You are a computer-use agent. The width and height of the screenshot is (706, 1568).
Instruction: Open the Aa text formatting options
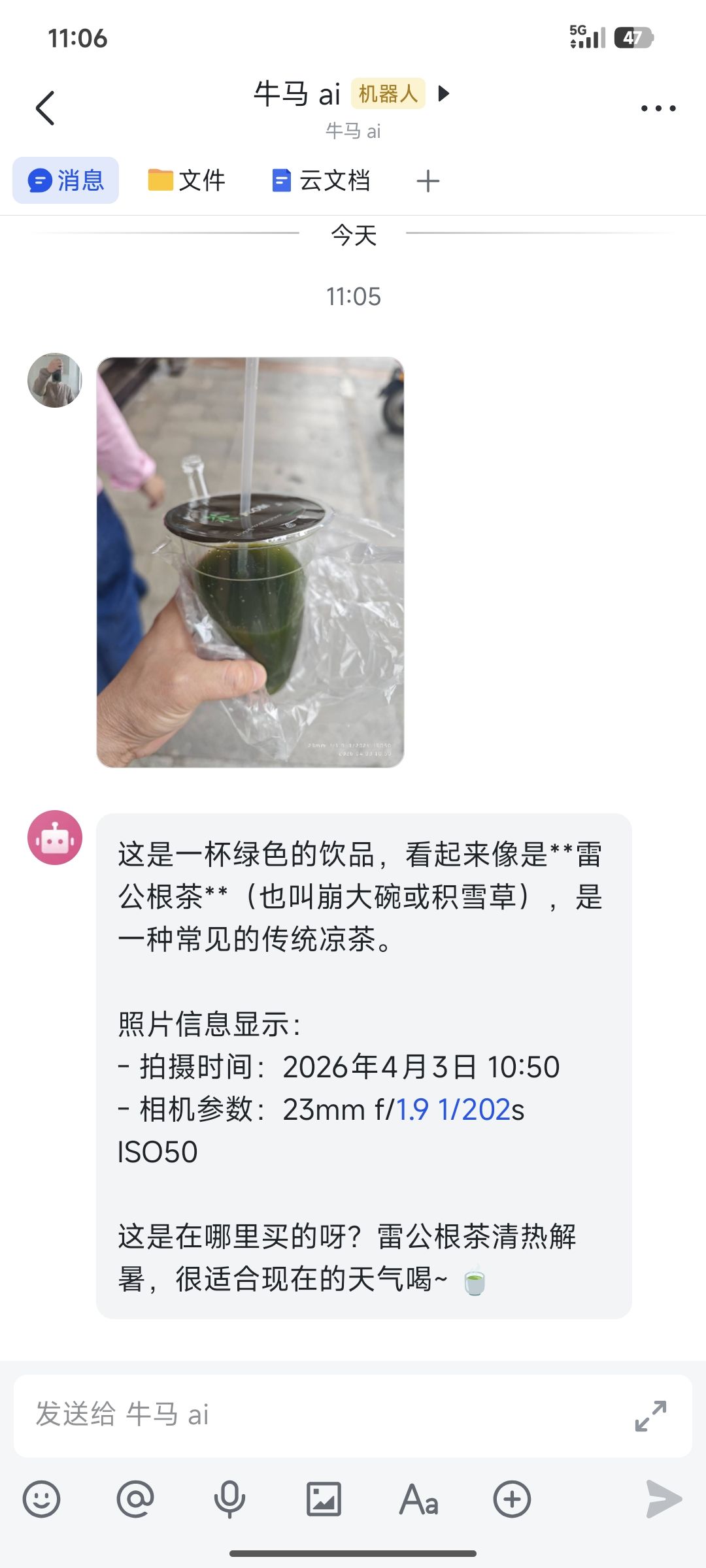[418, 1499]
